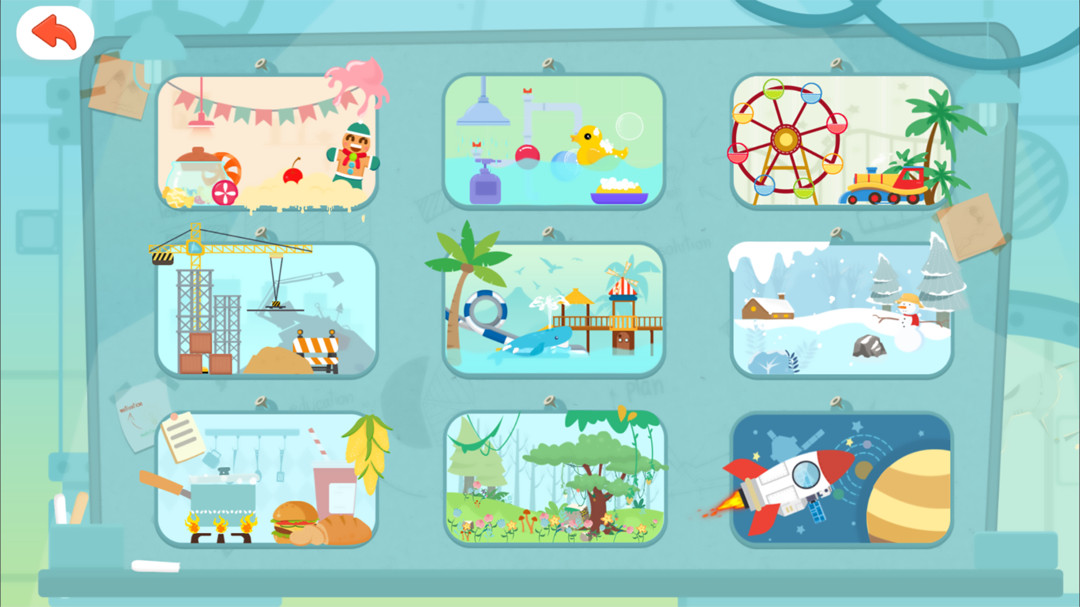Choose the construction site crane scene
Screen dimensions: 1080x607
click(267, 309)
